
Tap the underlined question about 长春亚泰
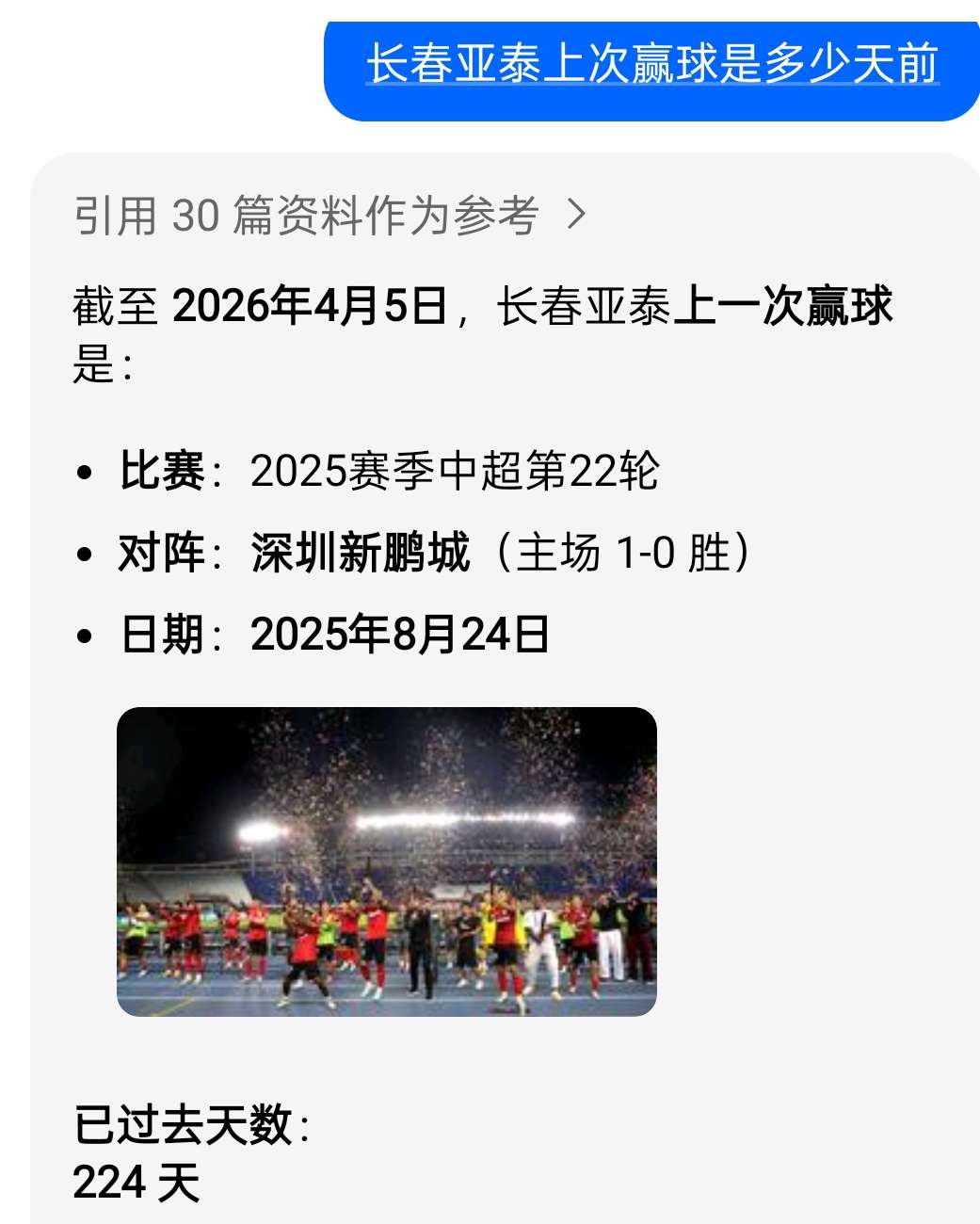click(651, 64)
